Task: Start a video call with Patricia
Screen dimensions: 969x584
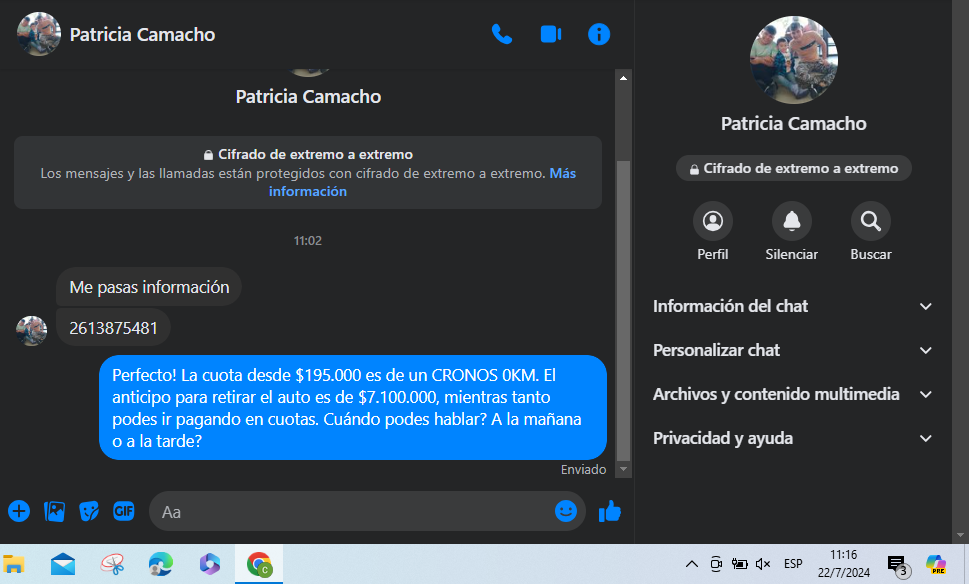Action: point(550,34)
